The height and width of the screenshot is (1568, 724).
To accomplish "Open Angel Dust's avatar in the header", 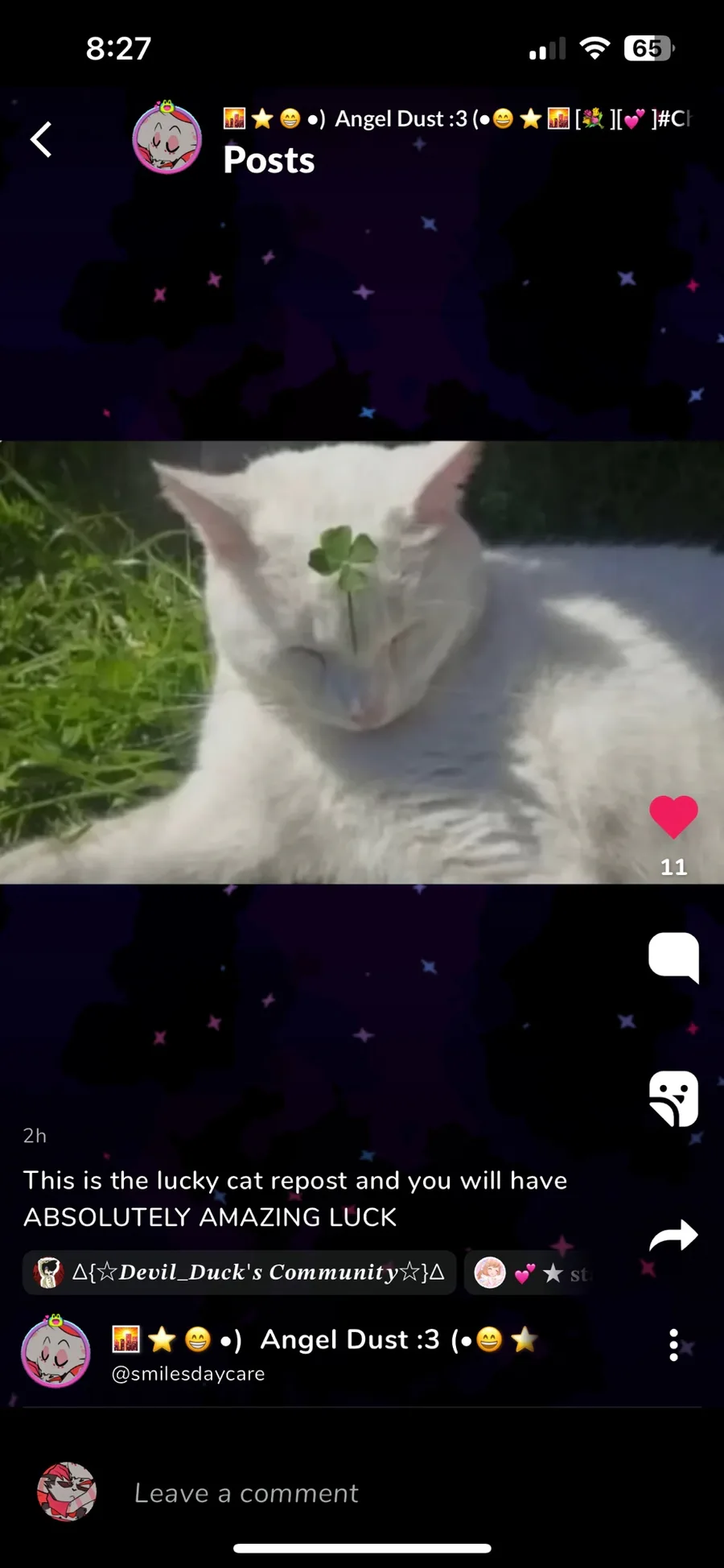I will click(x=167, y=139).
